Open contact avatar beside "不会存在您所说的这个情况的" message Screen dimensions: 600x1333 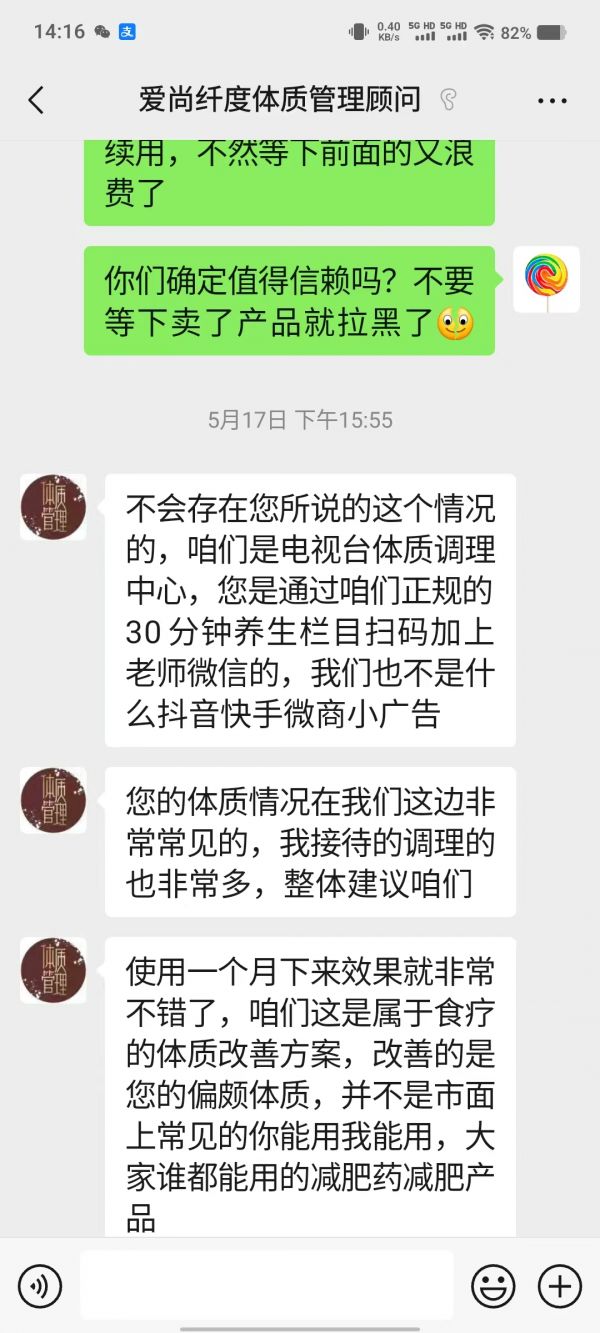pos(53,507)
